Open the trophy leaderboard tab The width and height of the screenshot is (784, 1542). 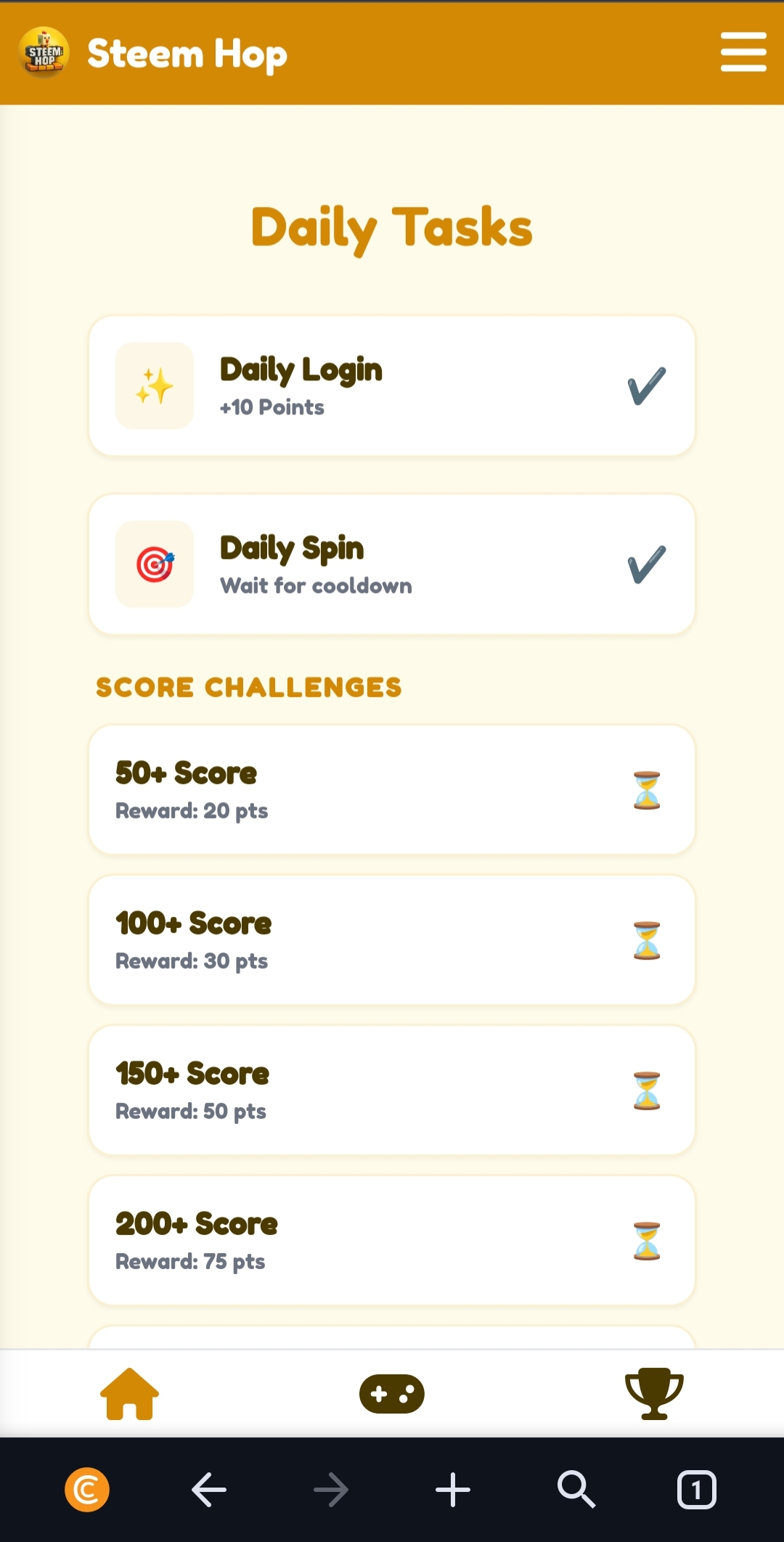(654, 1393)
